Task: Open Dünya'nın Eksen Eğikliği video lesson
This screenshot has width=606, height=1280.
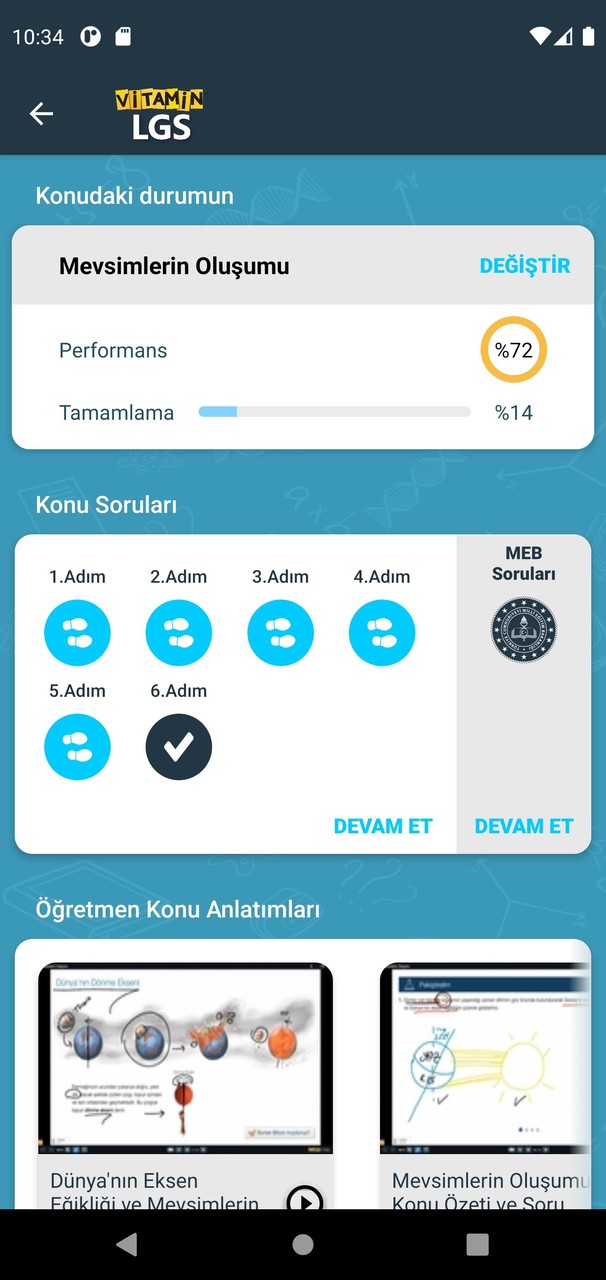Action: pos(185,1059)
